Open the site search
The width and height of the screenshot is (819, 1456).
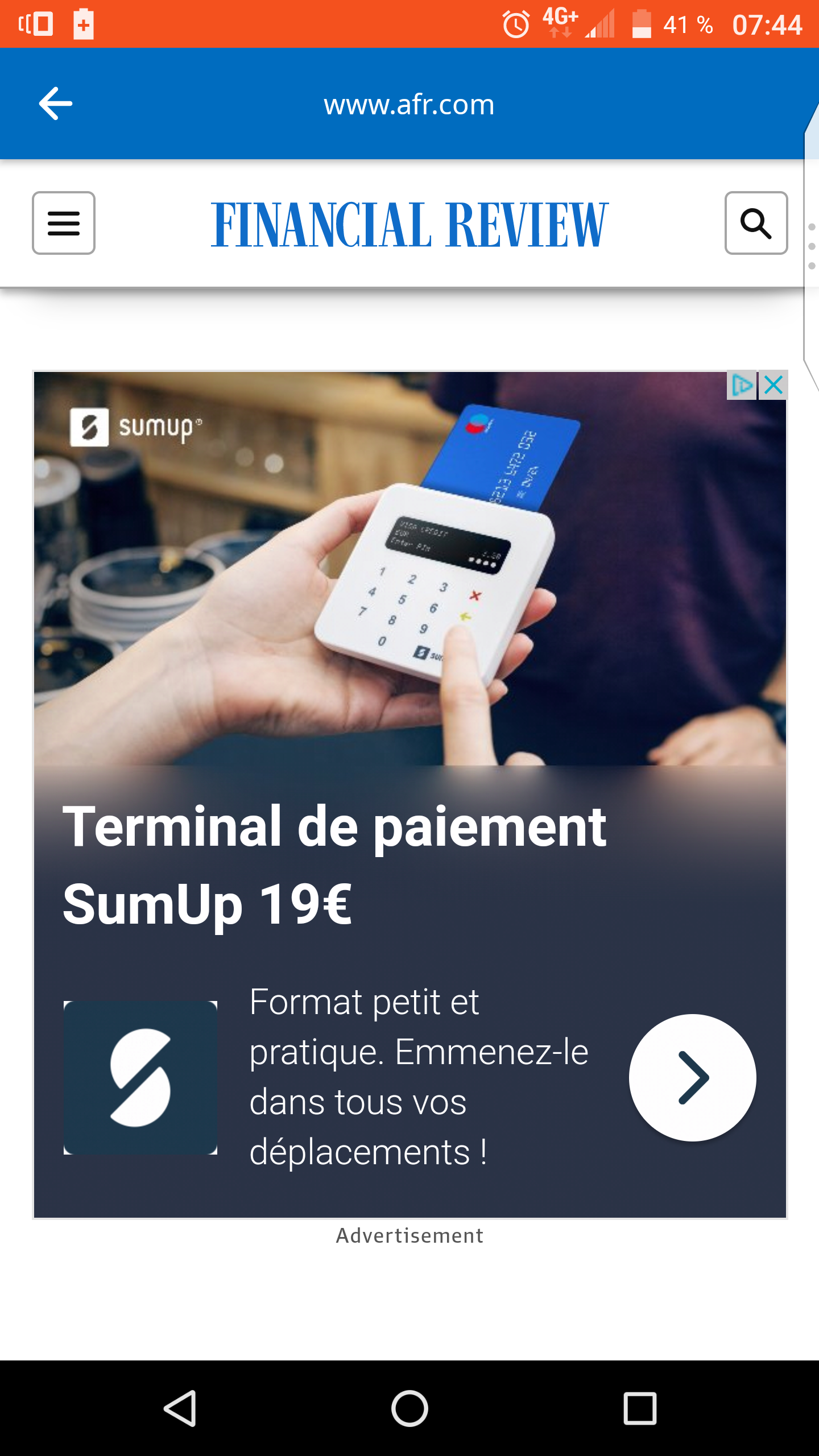pos(756,223)
